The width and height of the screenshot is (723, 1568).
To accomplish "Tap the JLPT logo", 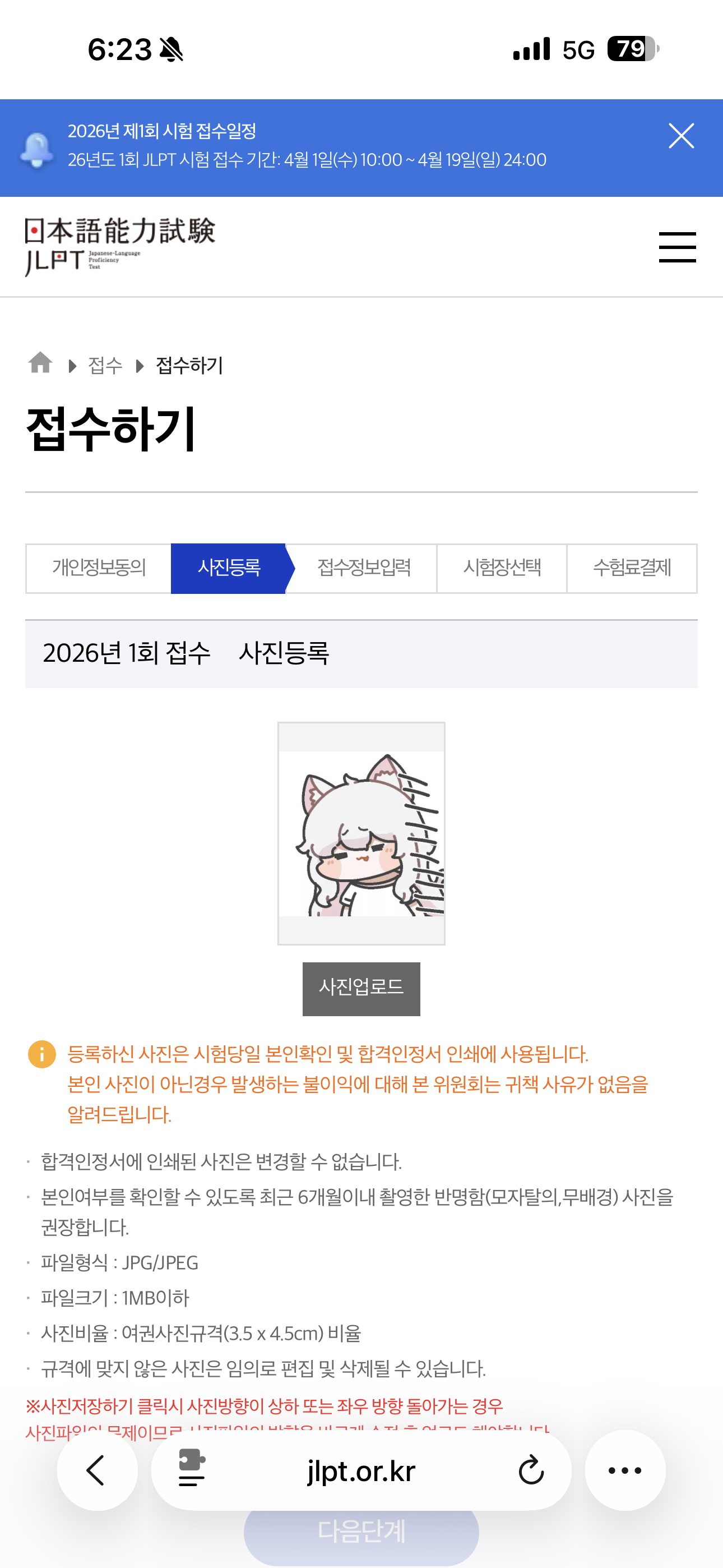I will click(x=120, y=247).
